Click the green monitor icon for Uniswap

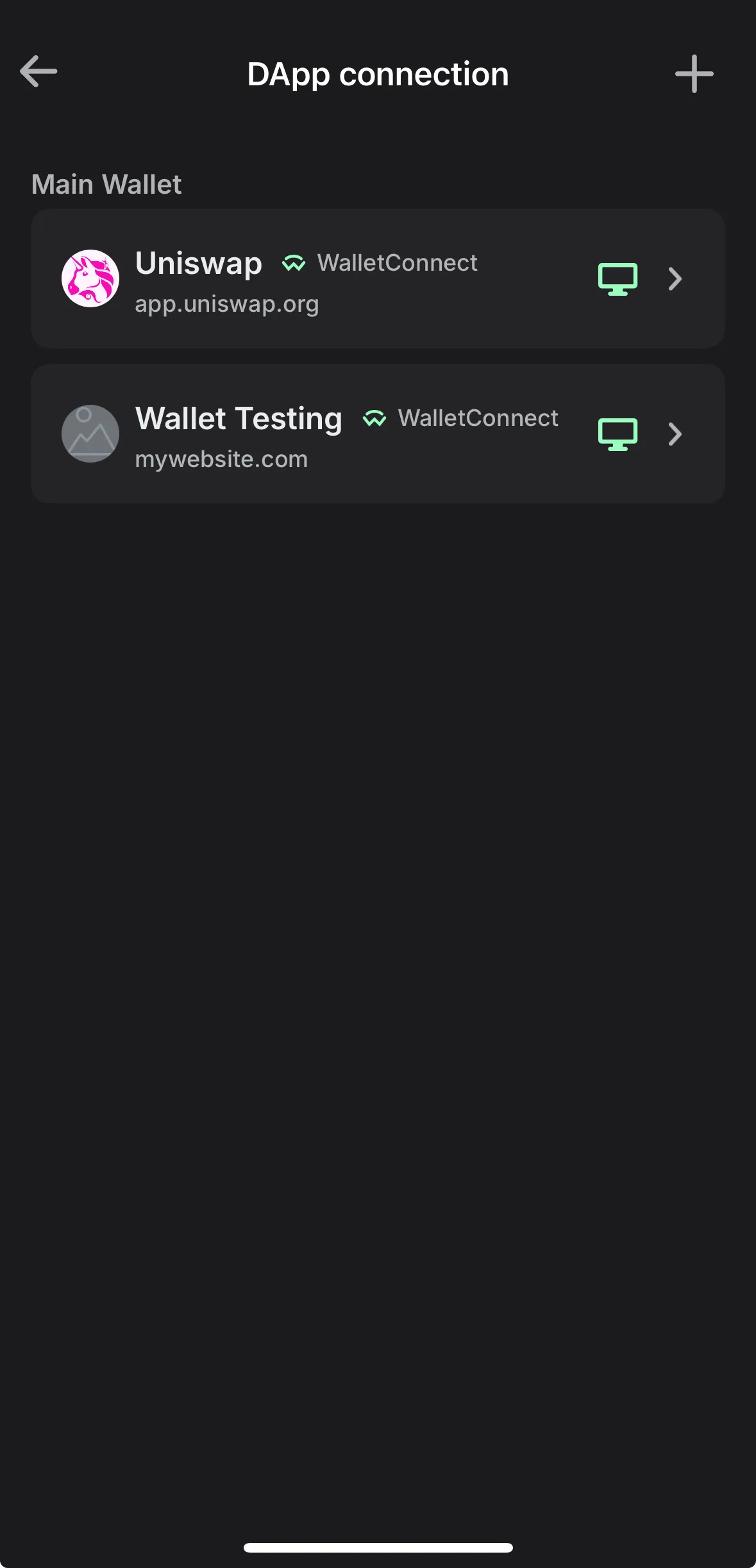pyautogui.click(x=617, y=278)
